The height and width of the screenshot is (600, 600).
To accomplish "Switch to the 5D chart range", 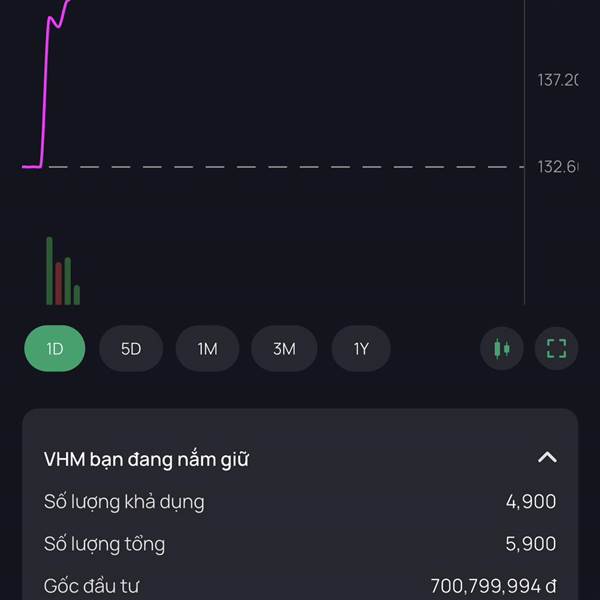I will [x=131, y=349].
